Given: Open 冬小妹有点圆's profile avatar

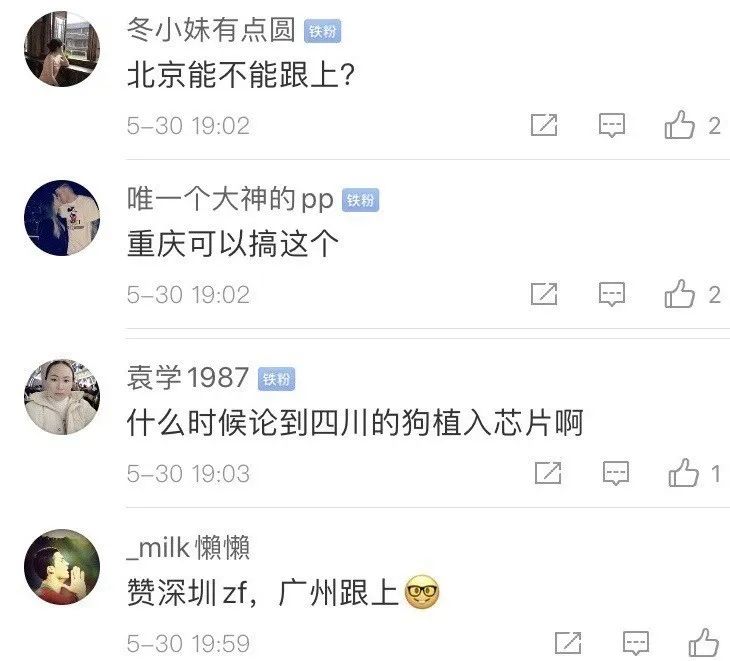Looking at the screenshot, I should [x=62, y=49].
